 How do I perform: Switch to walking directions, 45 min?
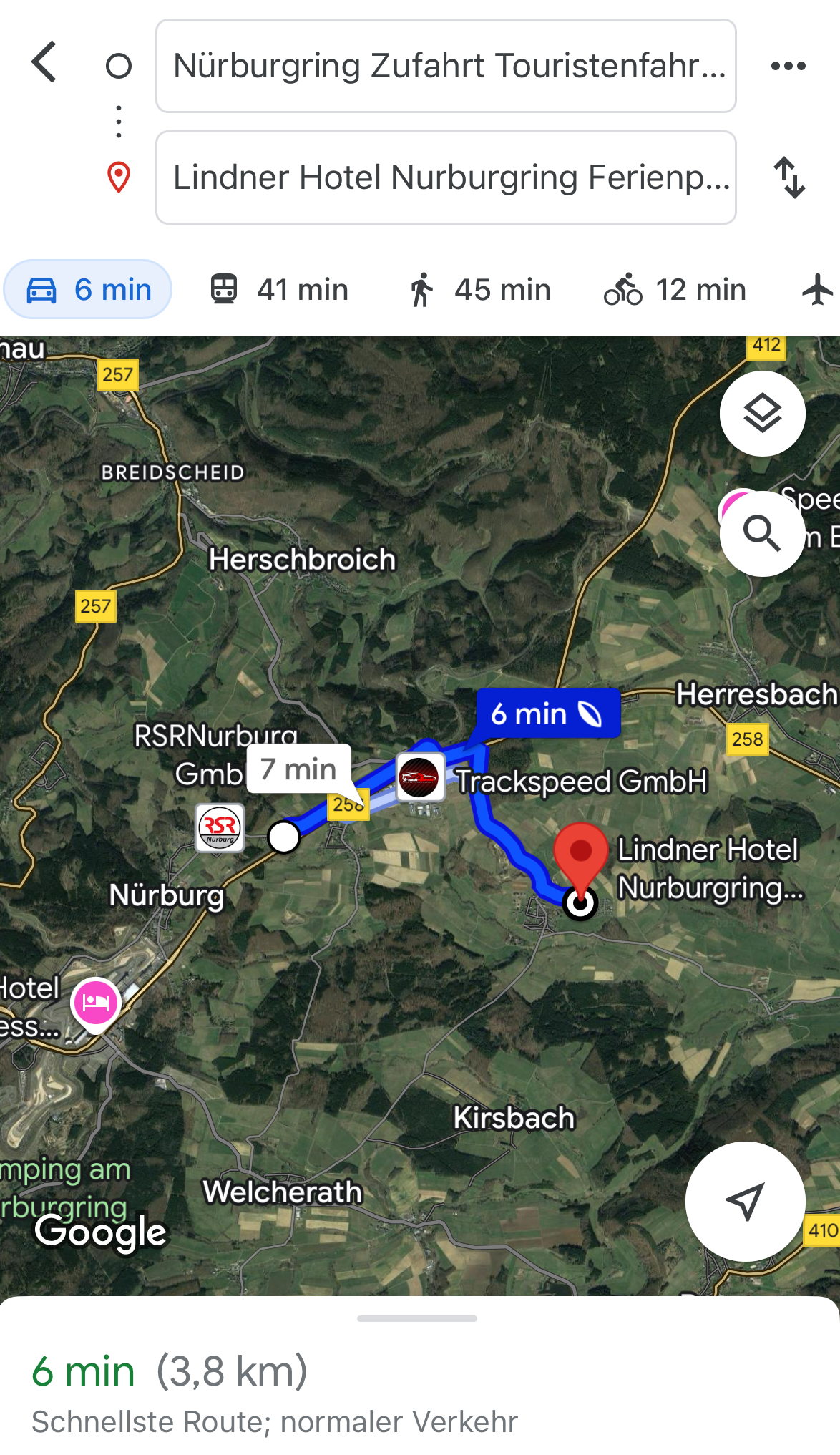[x=479, y=290]
